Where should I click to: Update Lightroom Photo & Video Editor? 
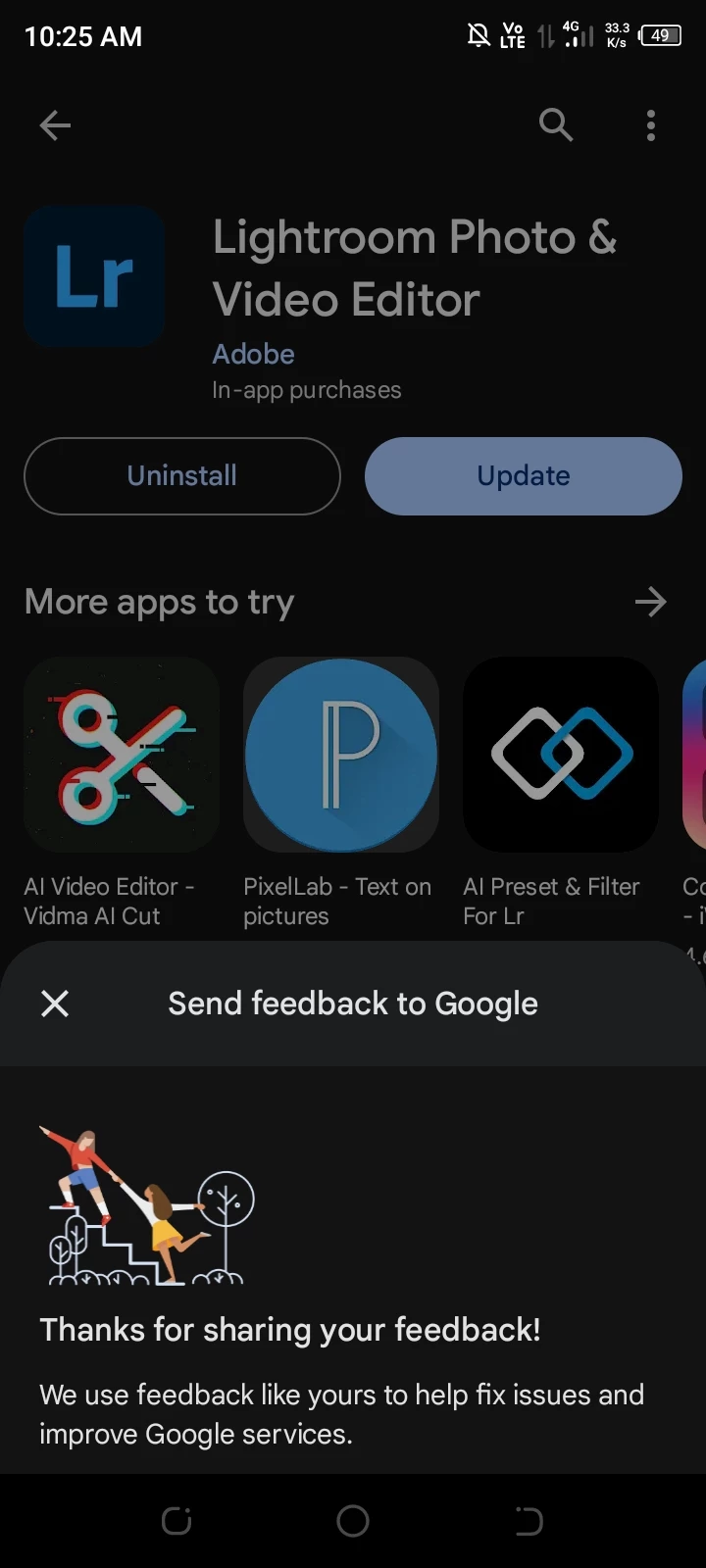pyautogui.click(x=524, y=476)
